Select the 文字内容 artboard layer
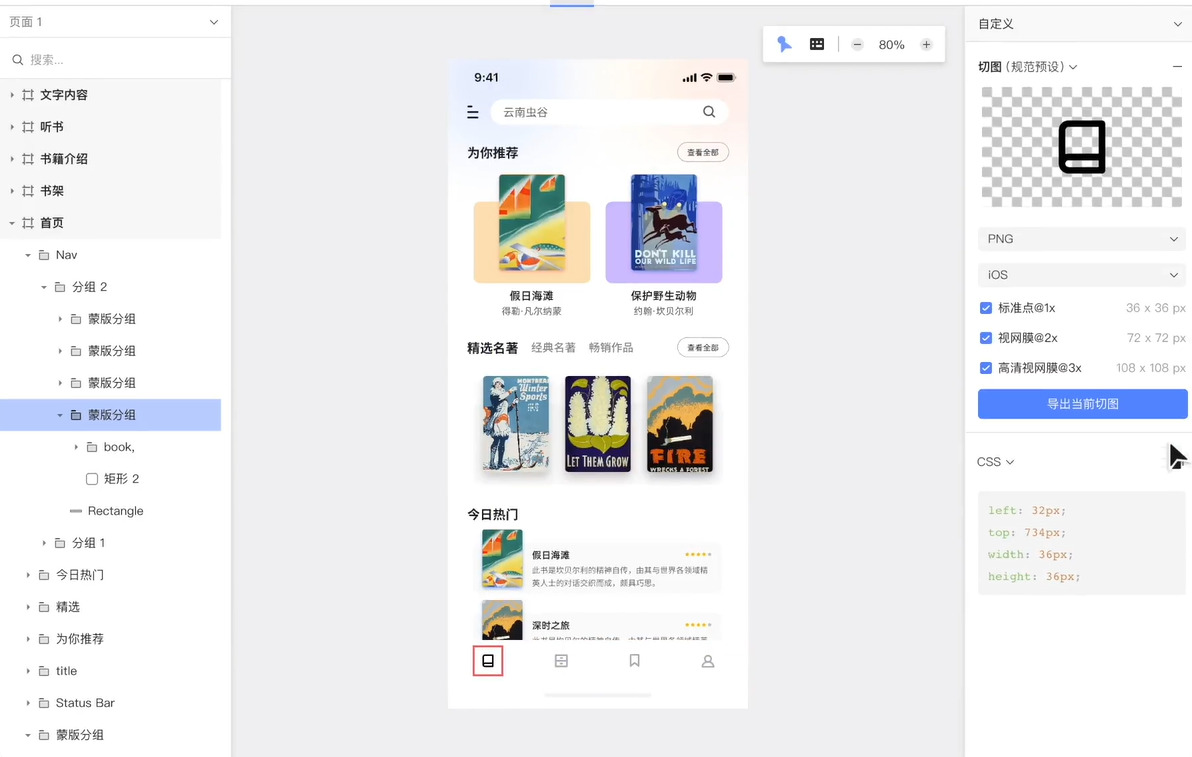The height and width of the screenshot is (757, 1192). (64, 95)
